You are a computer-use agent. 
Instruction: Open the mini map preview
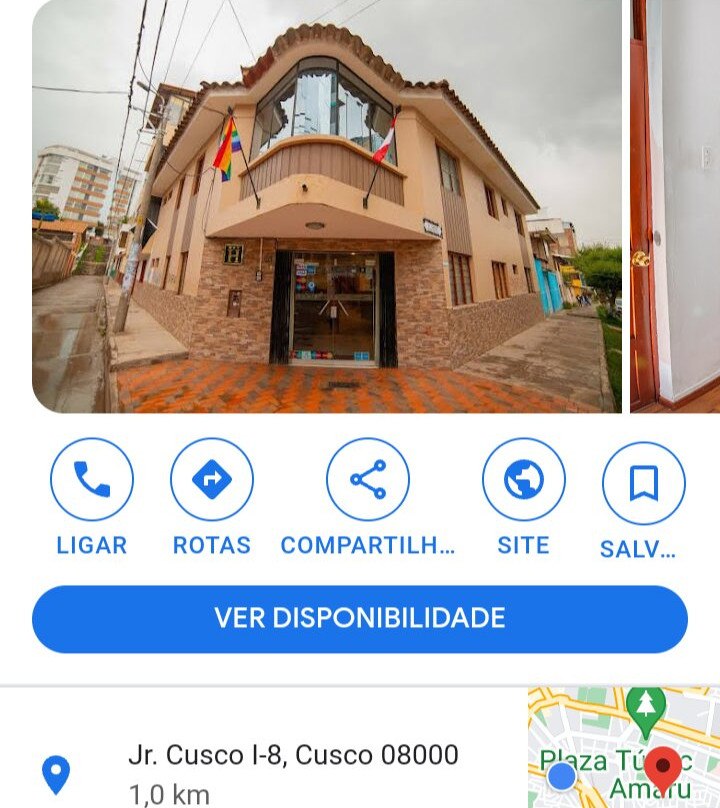620,745
